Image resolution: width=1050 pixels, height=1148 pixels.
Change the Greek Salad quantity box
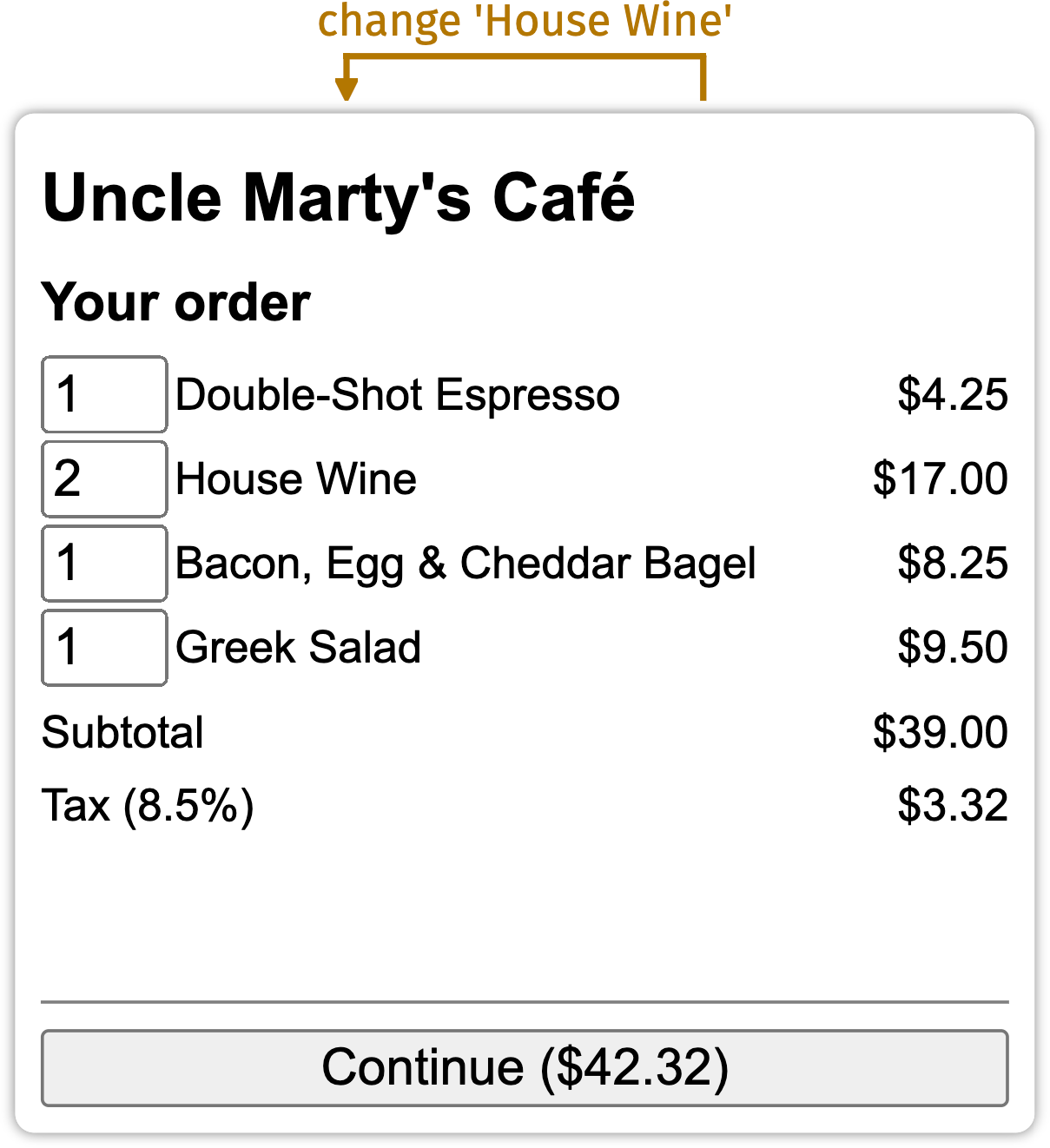click(x=104, y=647)
